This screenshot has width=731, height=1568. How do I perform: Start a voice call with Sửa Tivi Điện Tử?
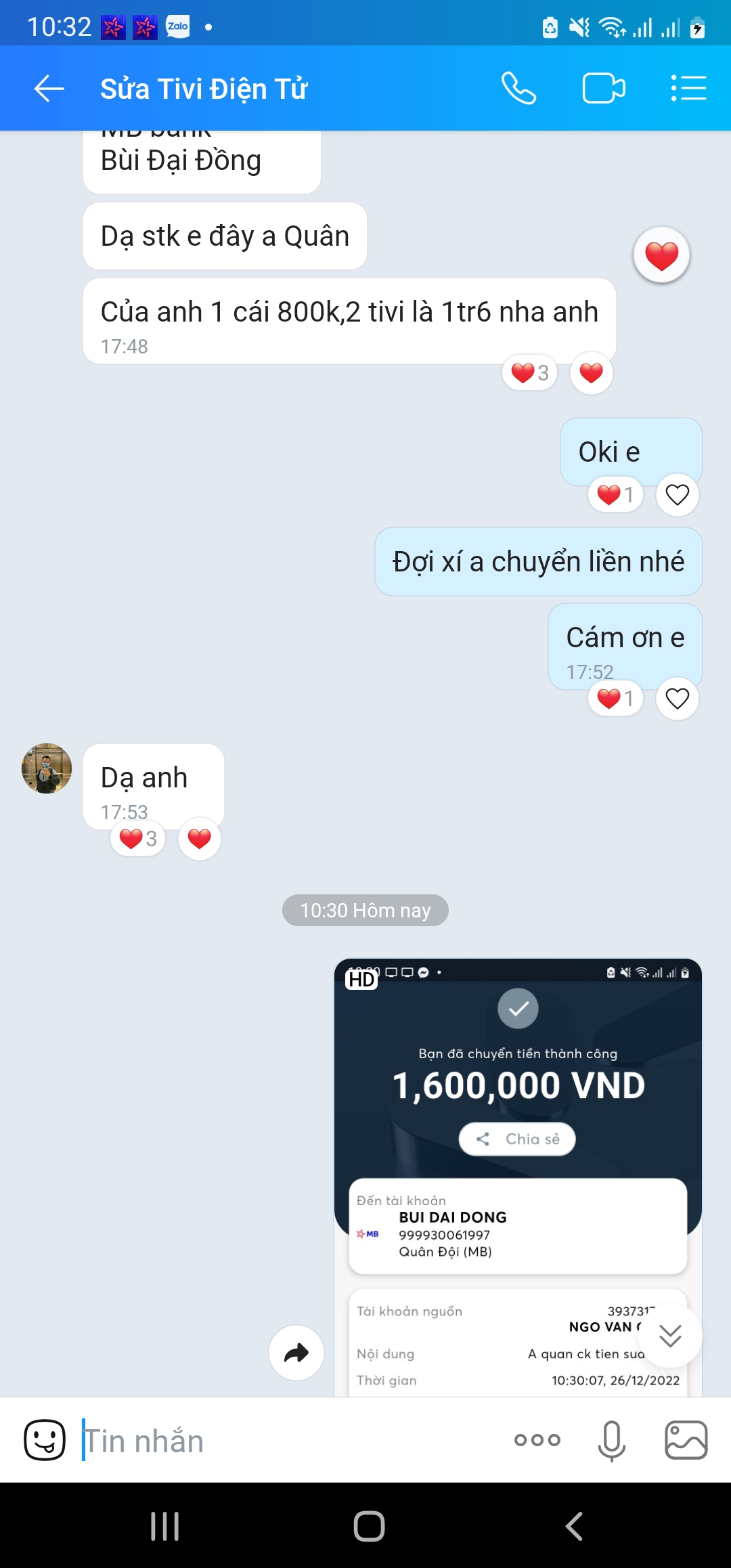tap(518, 89)
